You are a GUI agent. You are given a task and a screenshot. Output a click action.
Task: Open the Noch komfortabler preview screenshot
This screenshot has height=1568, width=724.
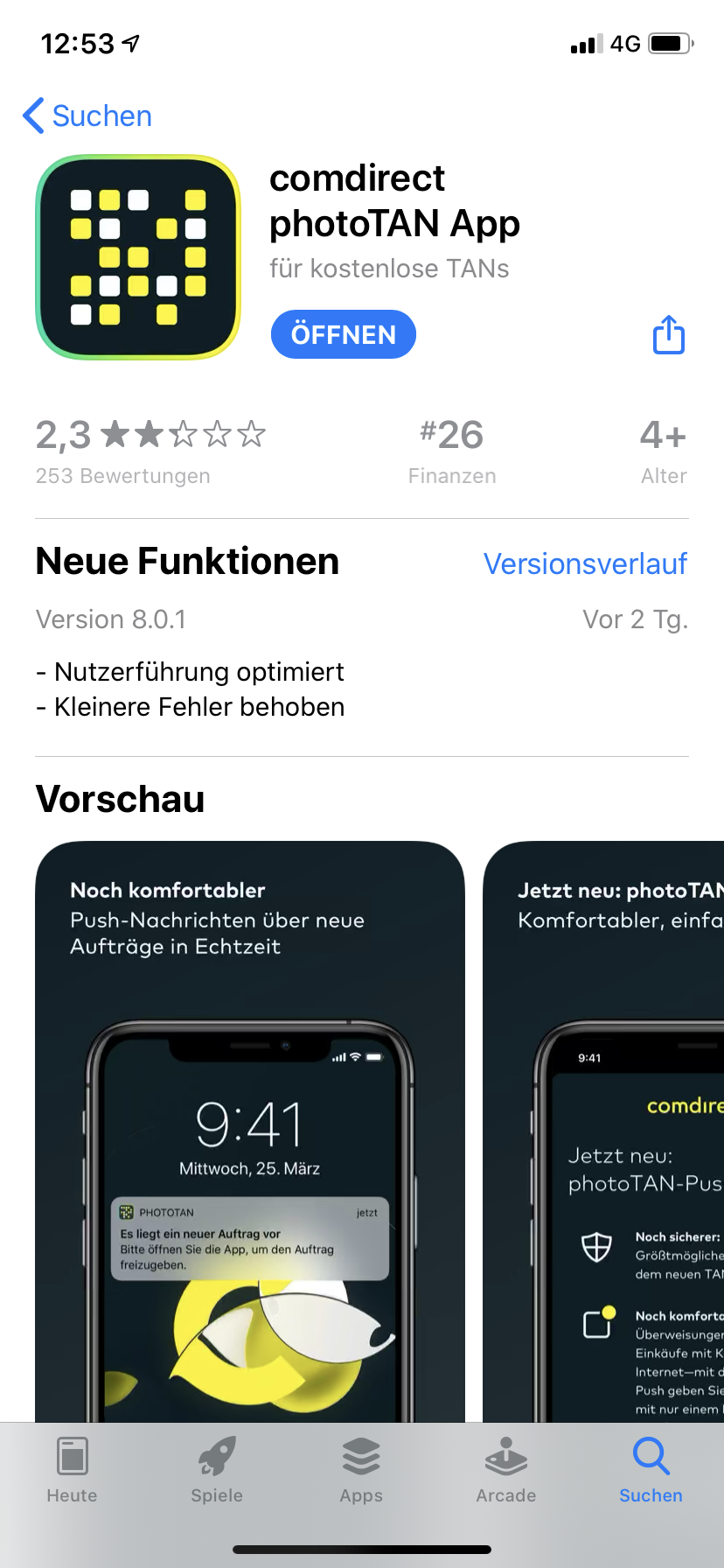point(249,1129)
